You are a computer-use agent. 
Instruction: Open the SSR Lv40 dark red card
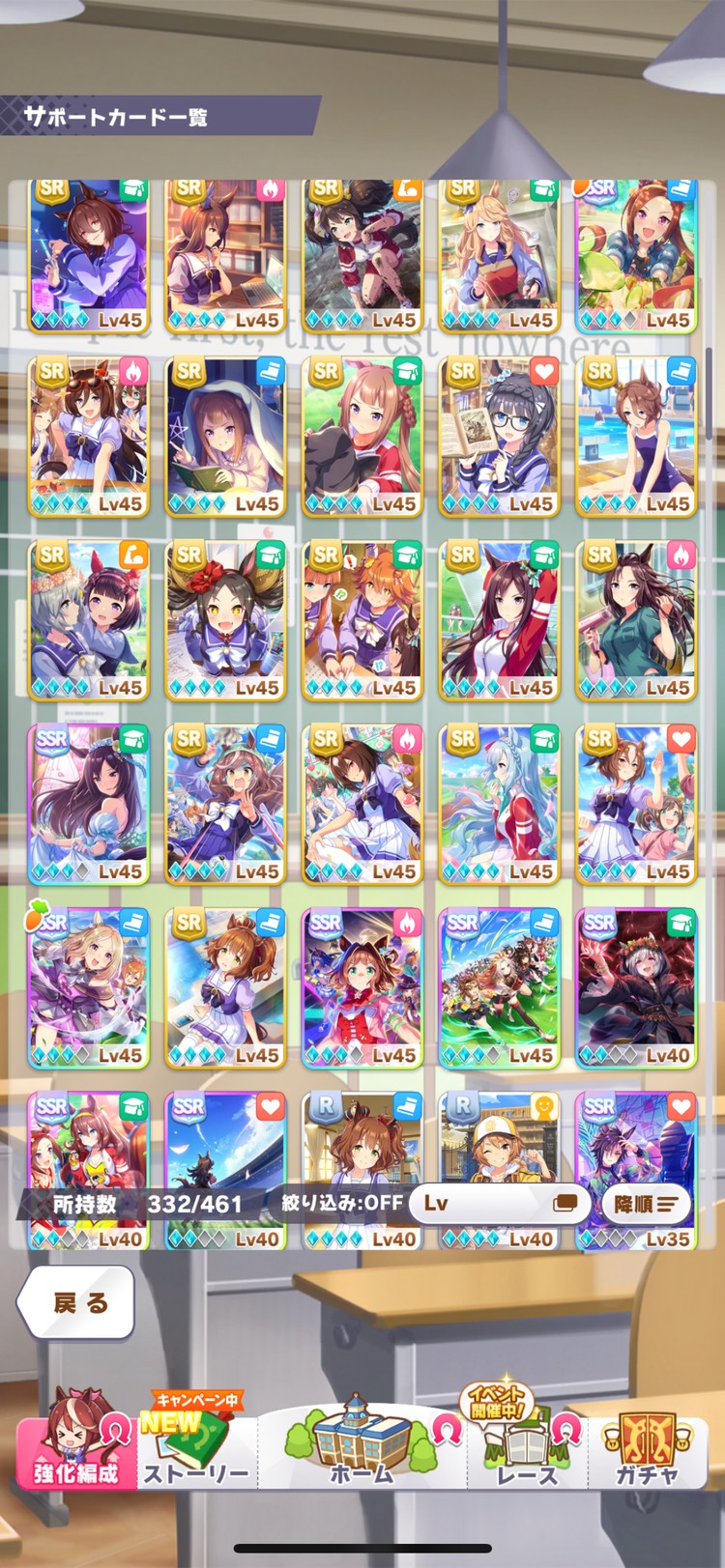point(636,987)
